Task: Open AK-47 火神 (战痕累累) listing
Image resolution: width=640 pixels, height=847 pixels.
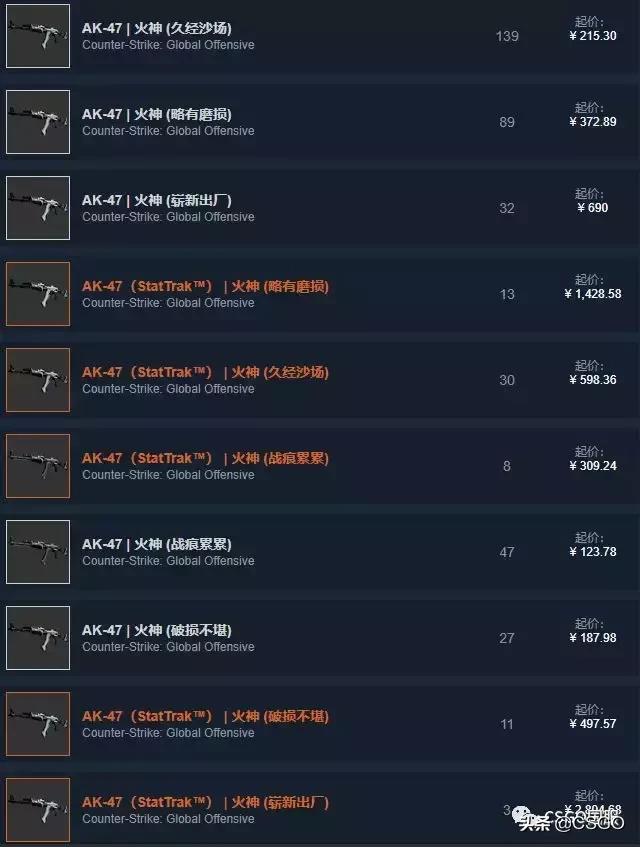Action: tap(156, 545)
